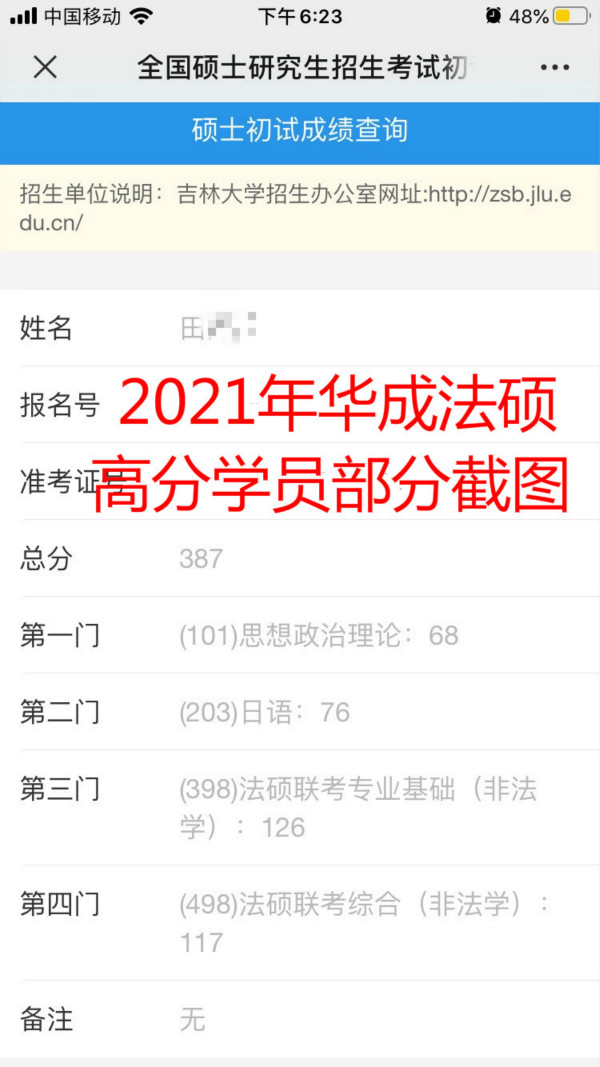Open the three-dot overflow menu

coord(554,67)
